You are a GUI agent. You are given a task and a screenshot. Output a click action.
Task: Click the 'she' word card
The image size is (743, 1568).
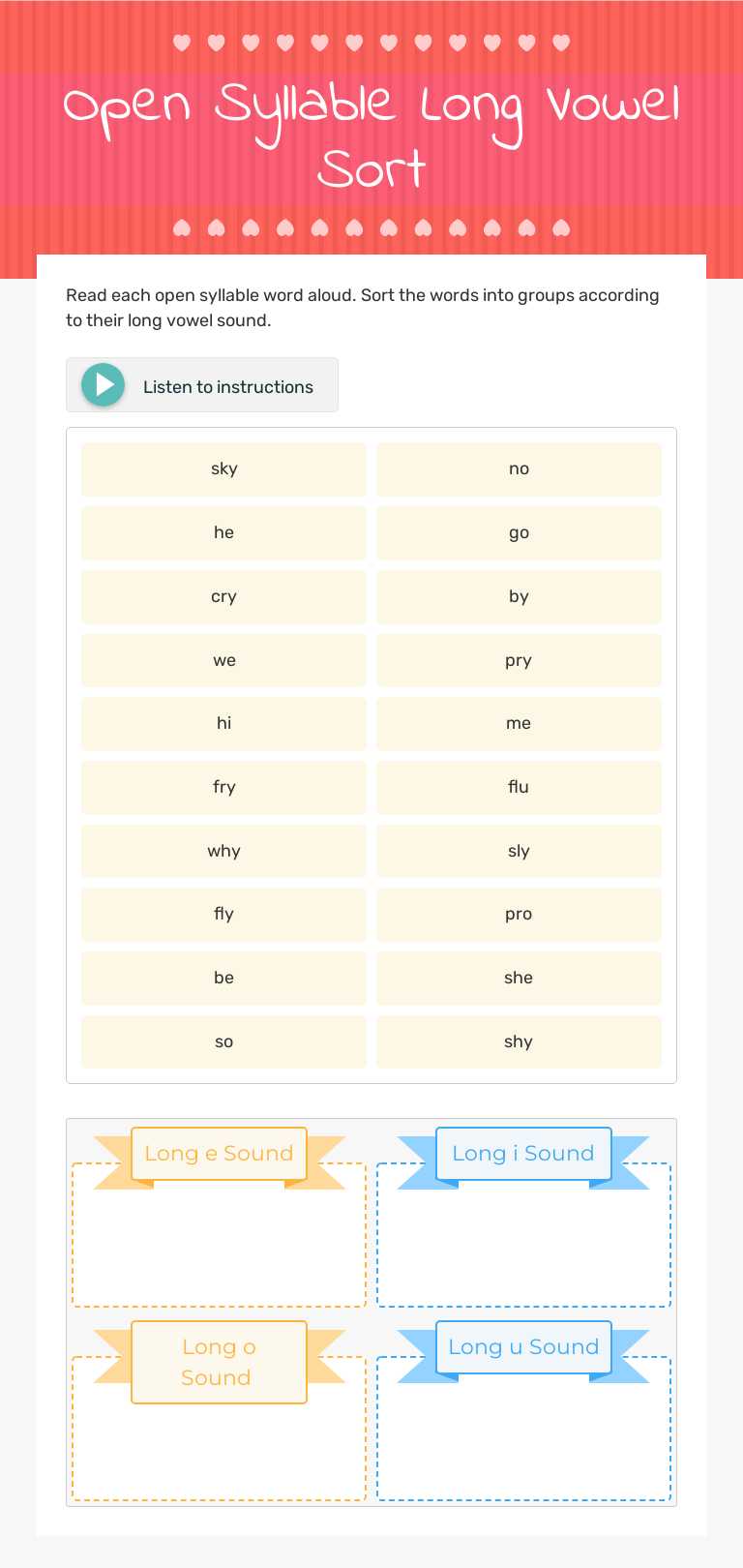pyautogui.click(x=519, y=978)
